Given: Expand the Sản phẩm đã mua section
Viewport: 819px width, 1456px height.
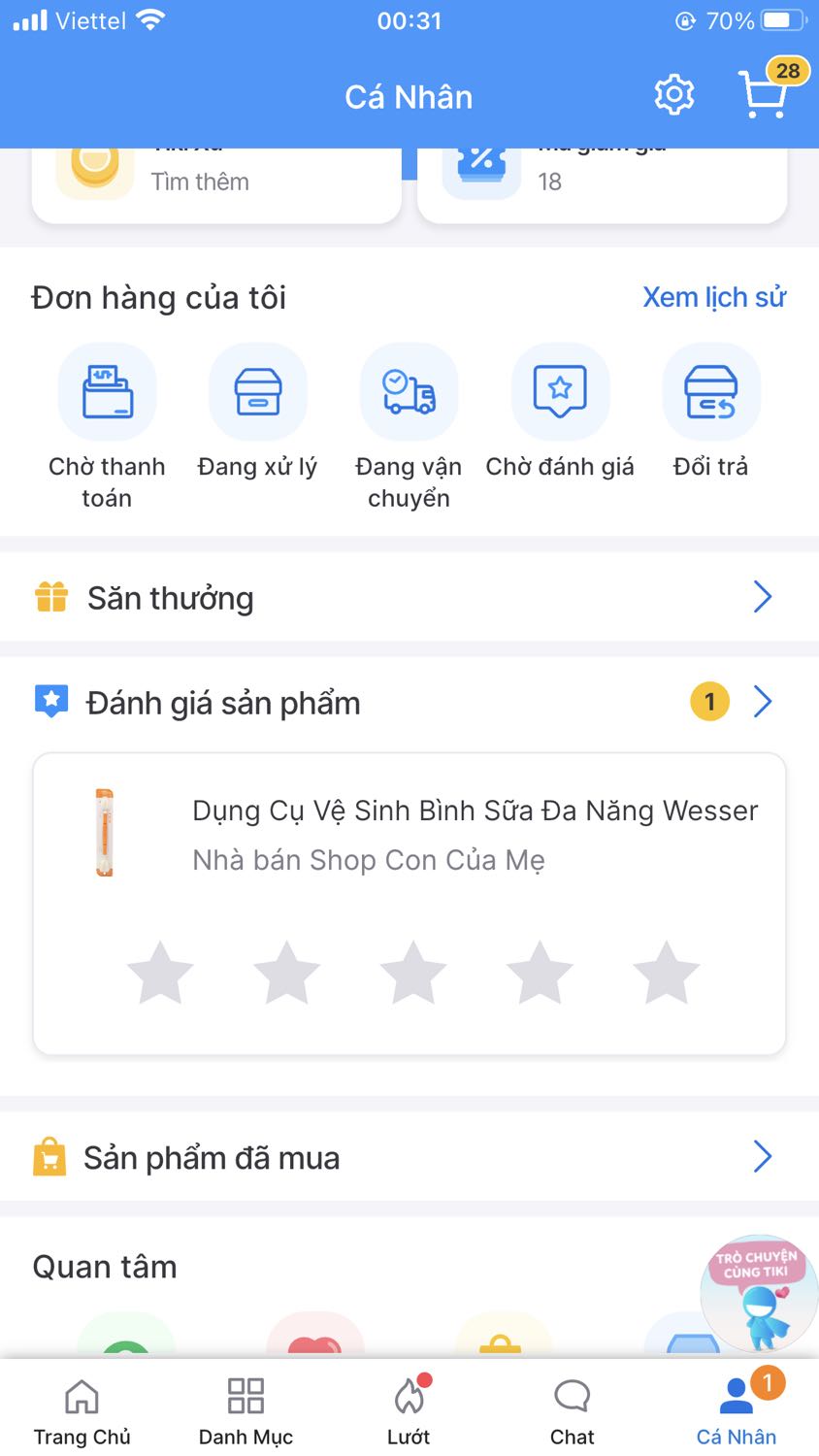Looking at the screenshot, I should tap(763, 1156).
